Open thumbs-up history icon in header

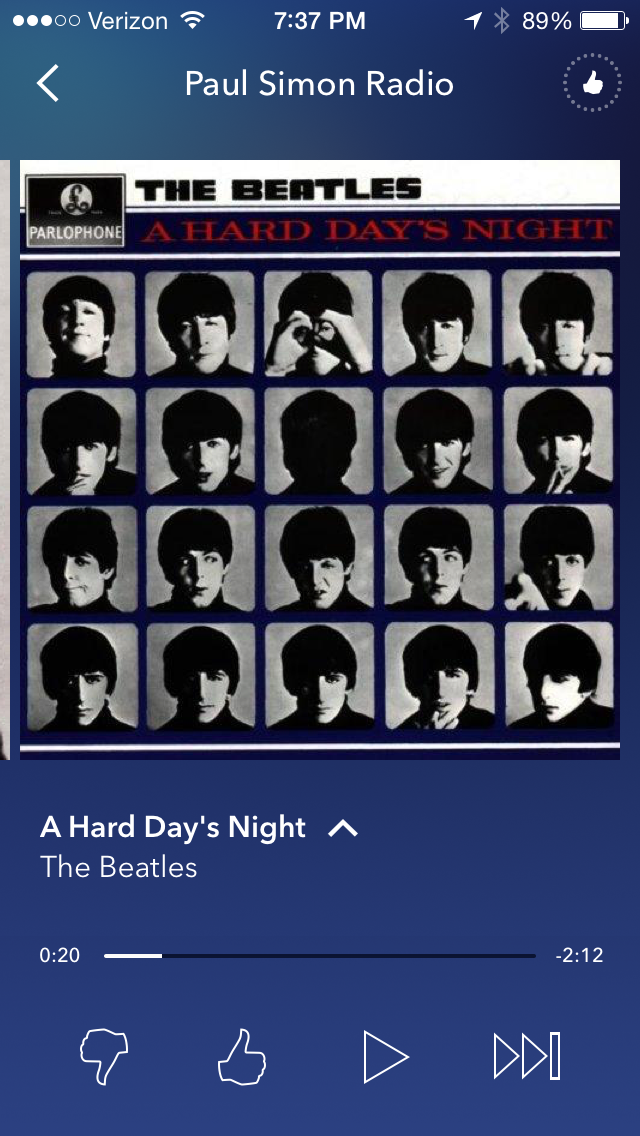click(x=592, y=84)
